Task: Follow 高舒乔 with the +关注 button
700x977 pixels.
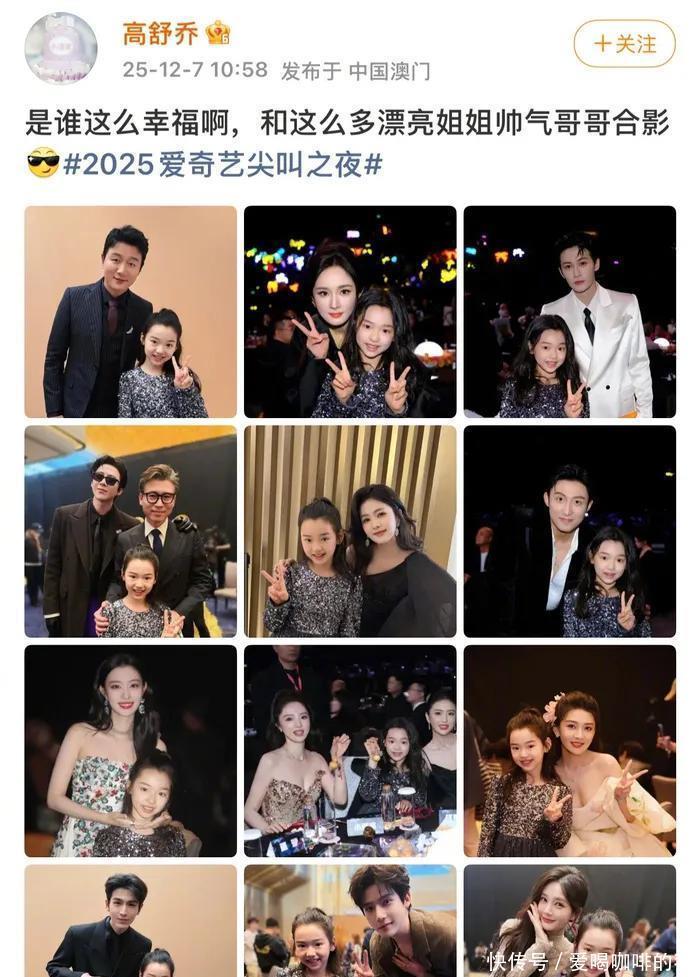Action: tap(624, 44)
